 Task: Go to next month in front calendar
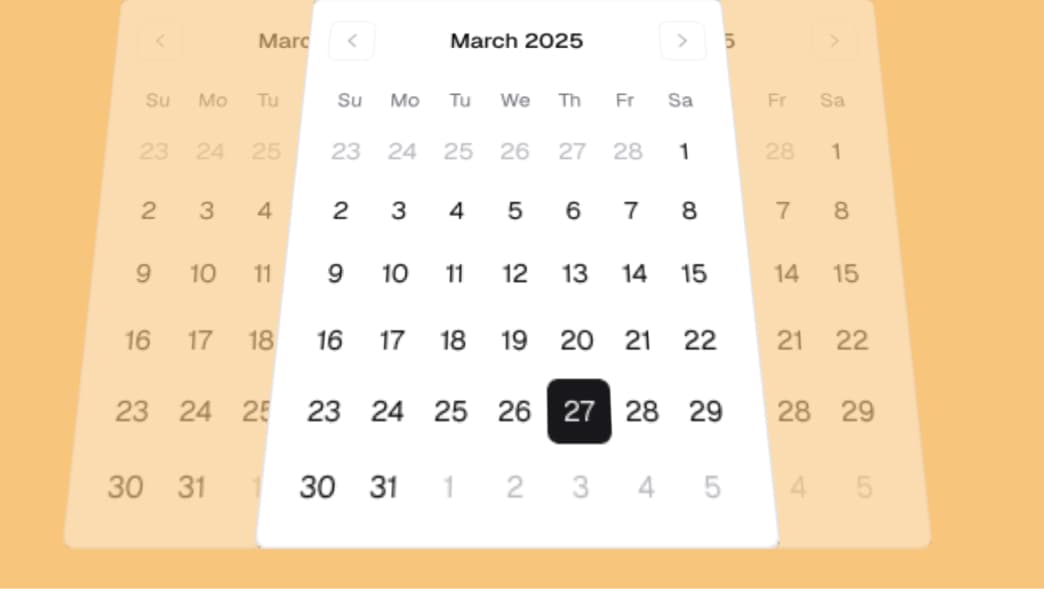click(x=682, y=41)
